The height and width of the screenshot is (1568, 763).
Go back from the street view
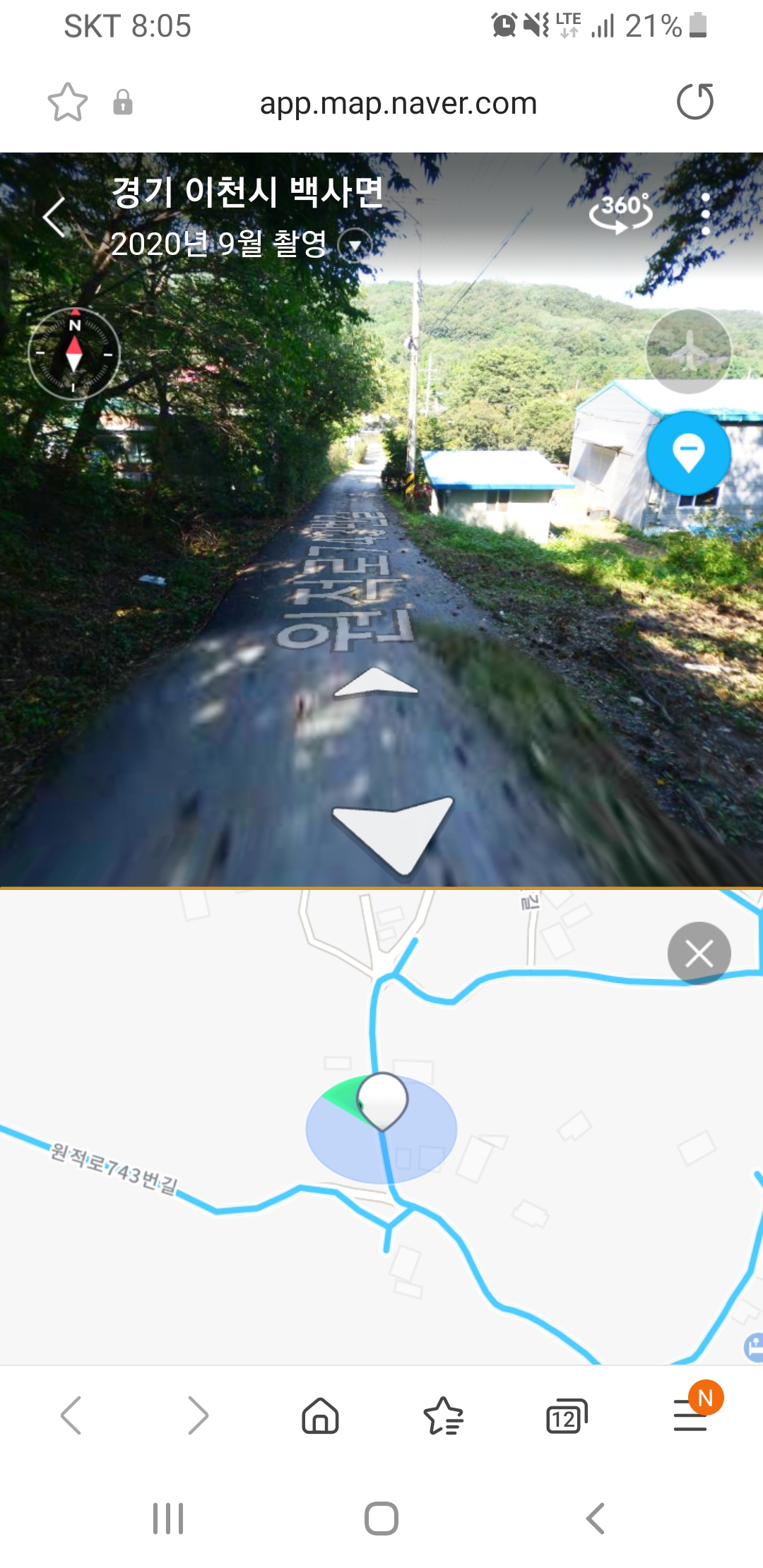pos(54,217)
